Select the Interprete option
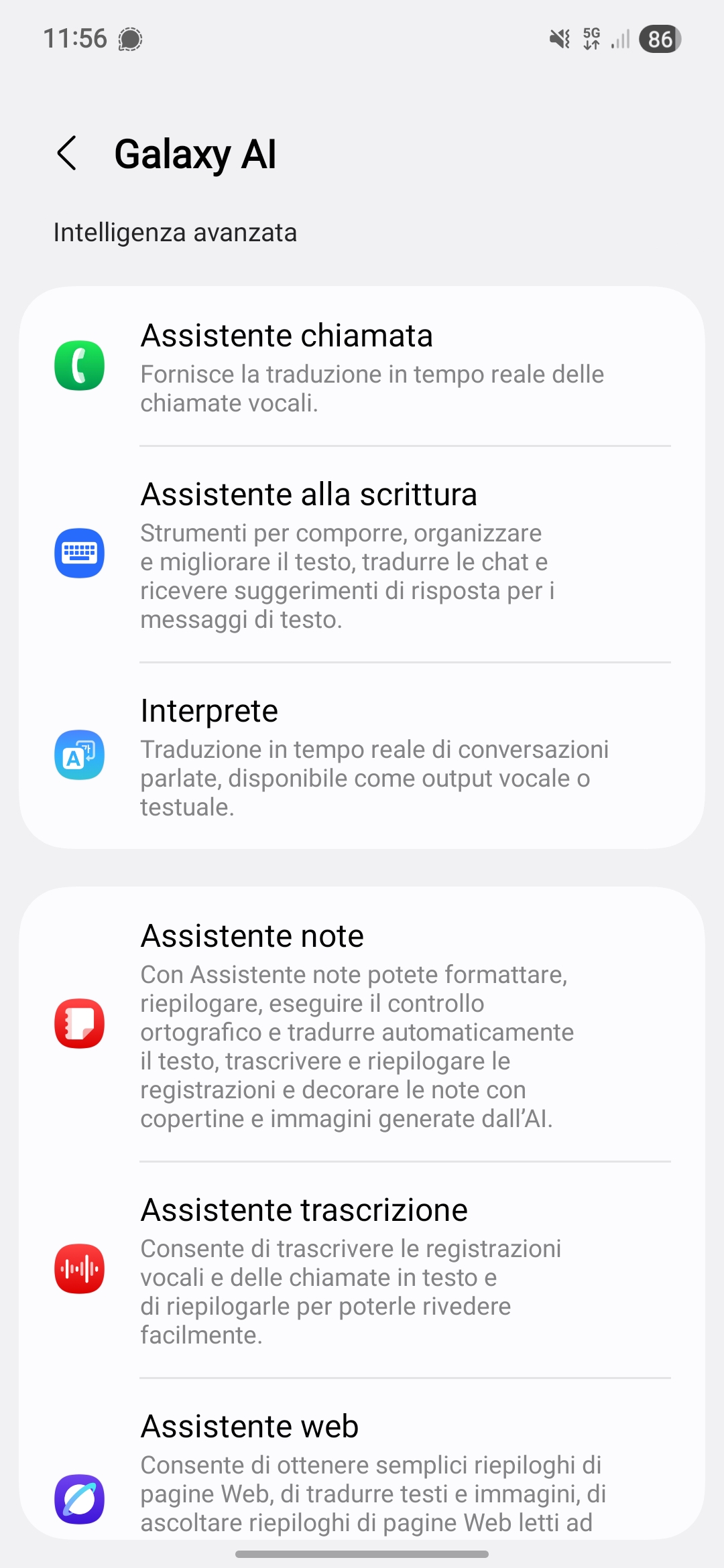This screenshot has width=724, height=1568. tap(362, 756)
